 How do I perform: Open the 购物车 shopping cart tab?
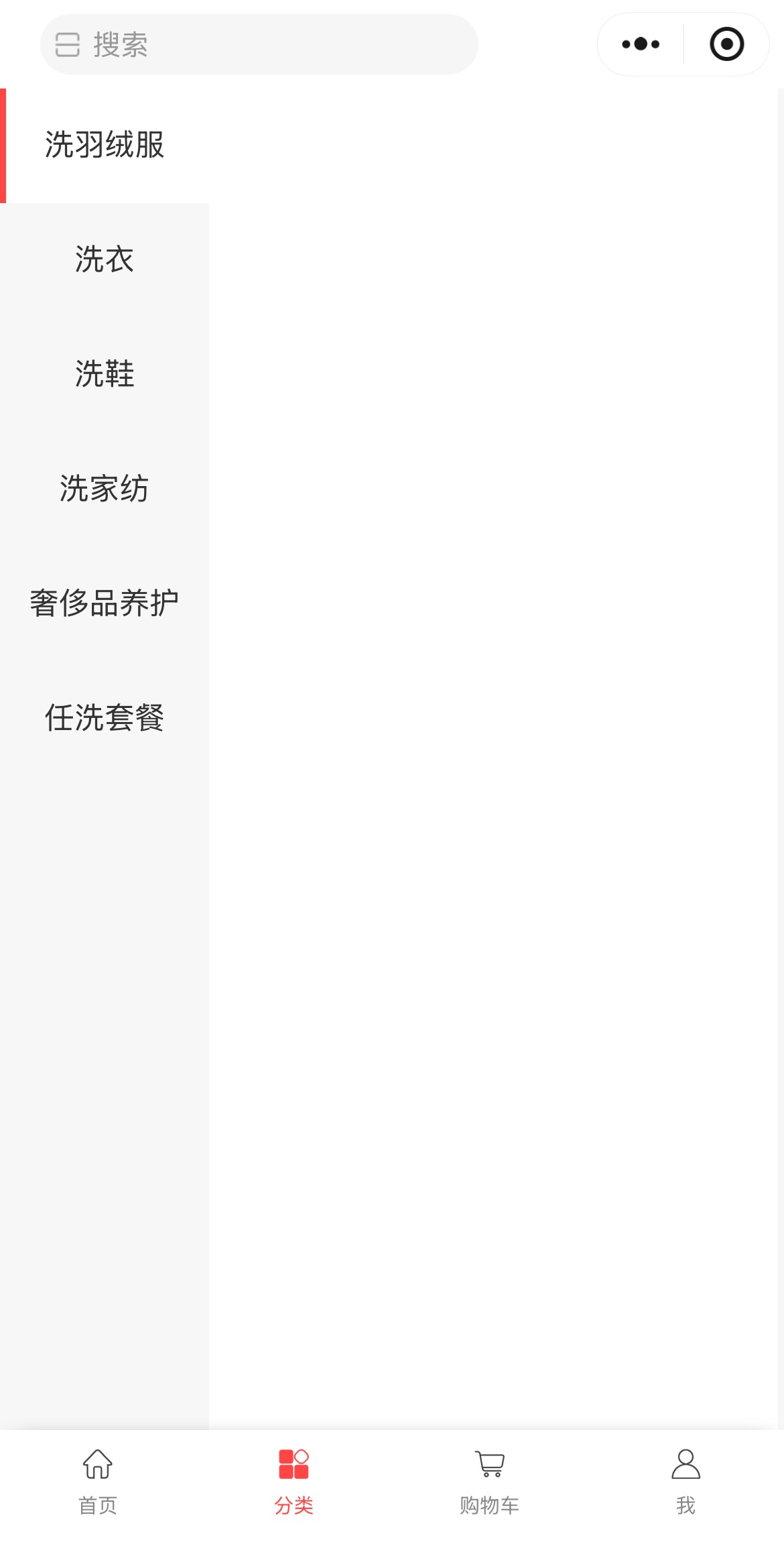(490, 1482)
